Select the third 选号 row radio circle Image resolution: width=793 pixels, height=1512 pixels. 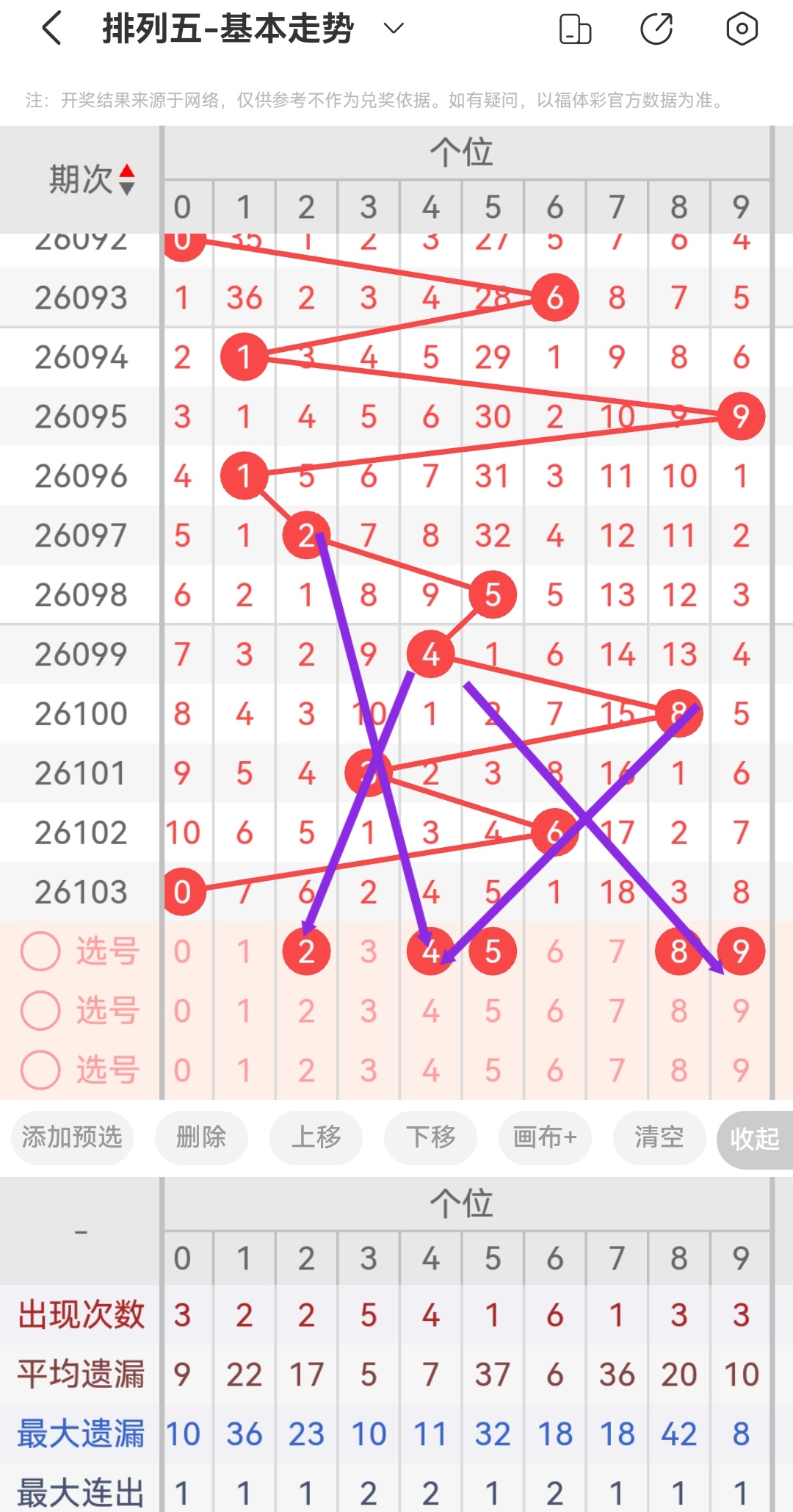coord(40,1070)
